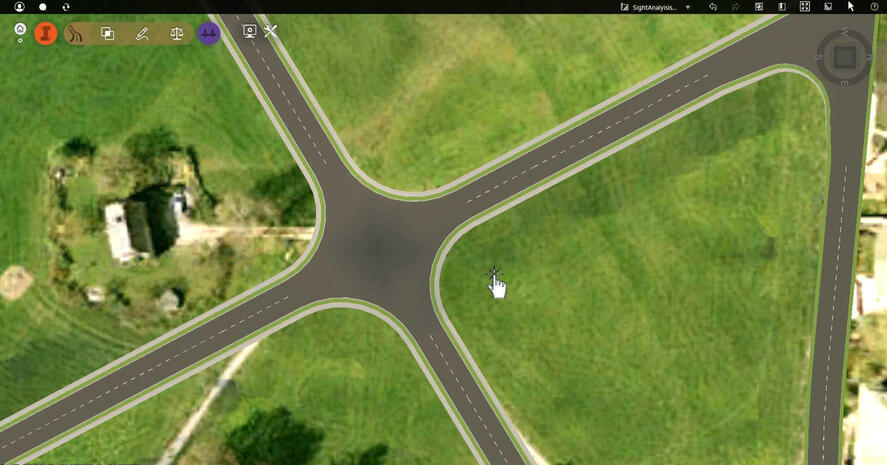
Task: Select the overlapping squares tool
Action: coord(108,33)
